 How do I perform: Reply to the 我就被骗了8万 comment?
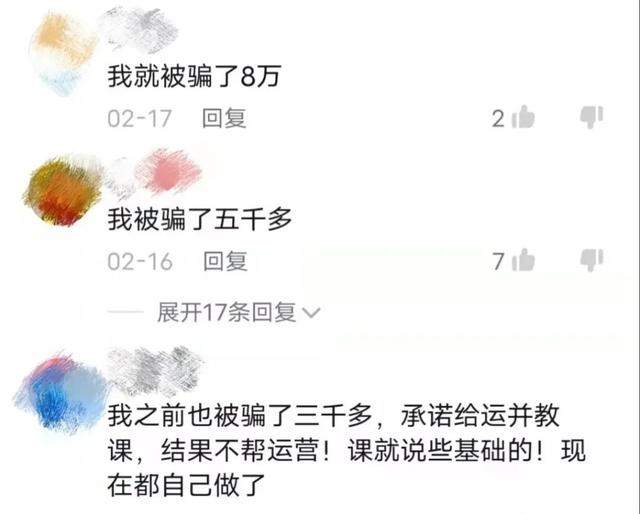(x=224, y=119)
